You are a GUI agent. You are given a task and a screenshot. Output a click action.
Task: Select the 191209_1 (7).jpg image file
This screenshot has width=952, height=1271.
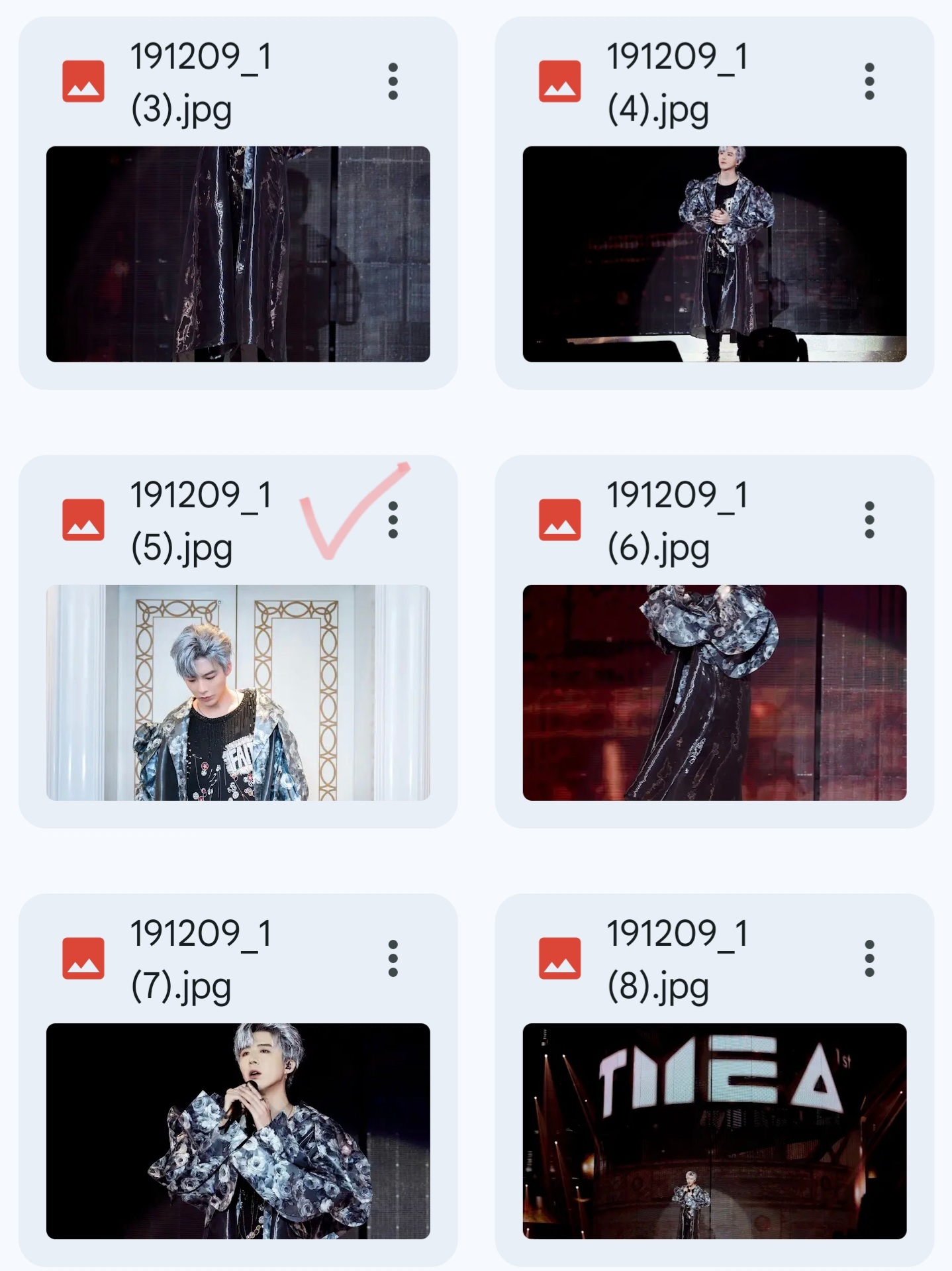tap(238, 1131)
